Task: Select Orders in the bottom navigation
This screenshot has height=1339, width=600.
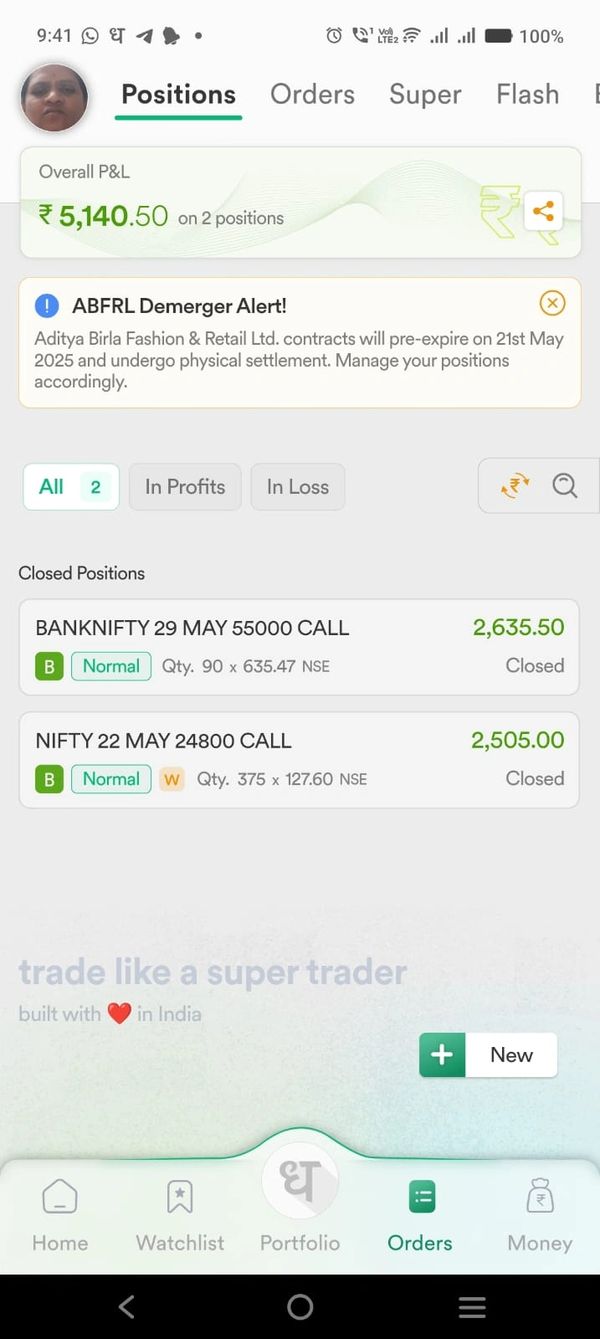Action: pyautogui.click(x=420, y=1215)
